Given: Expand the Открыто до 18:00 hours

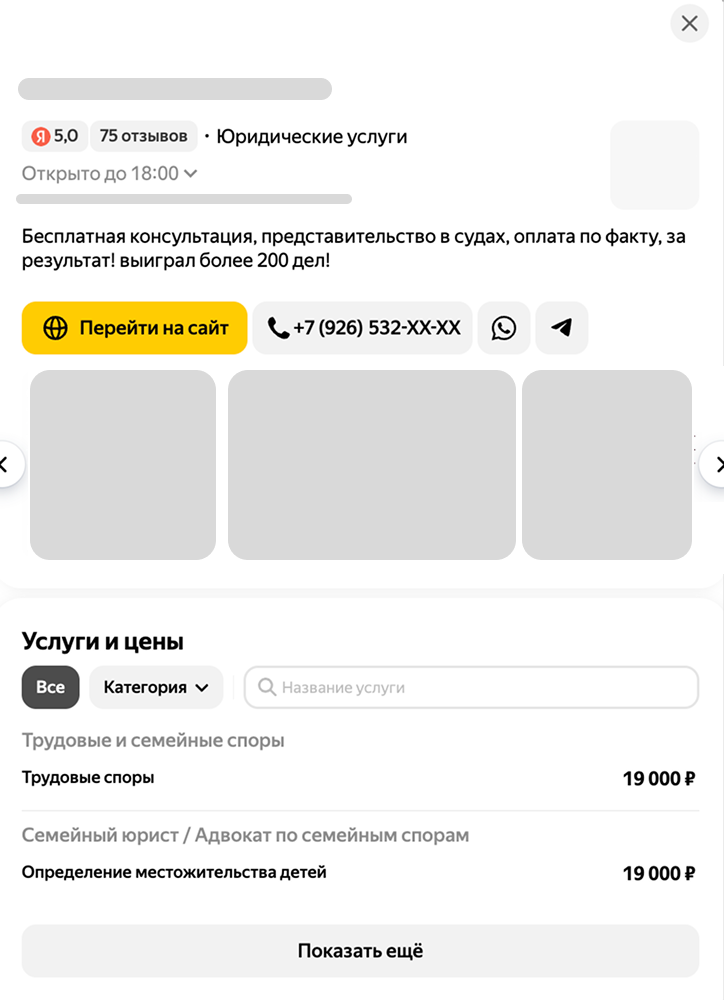Looking at the screenshot, I should tap(110, 174).
